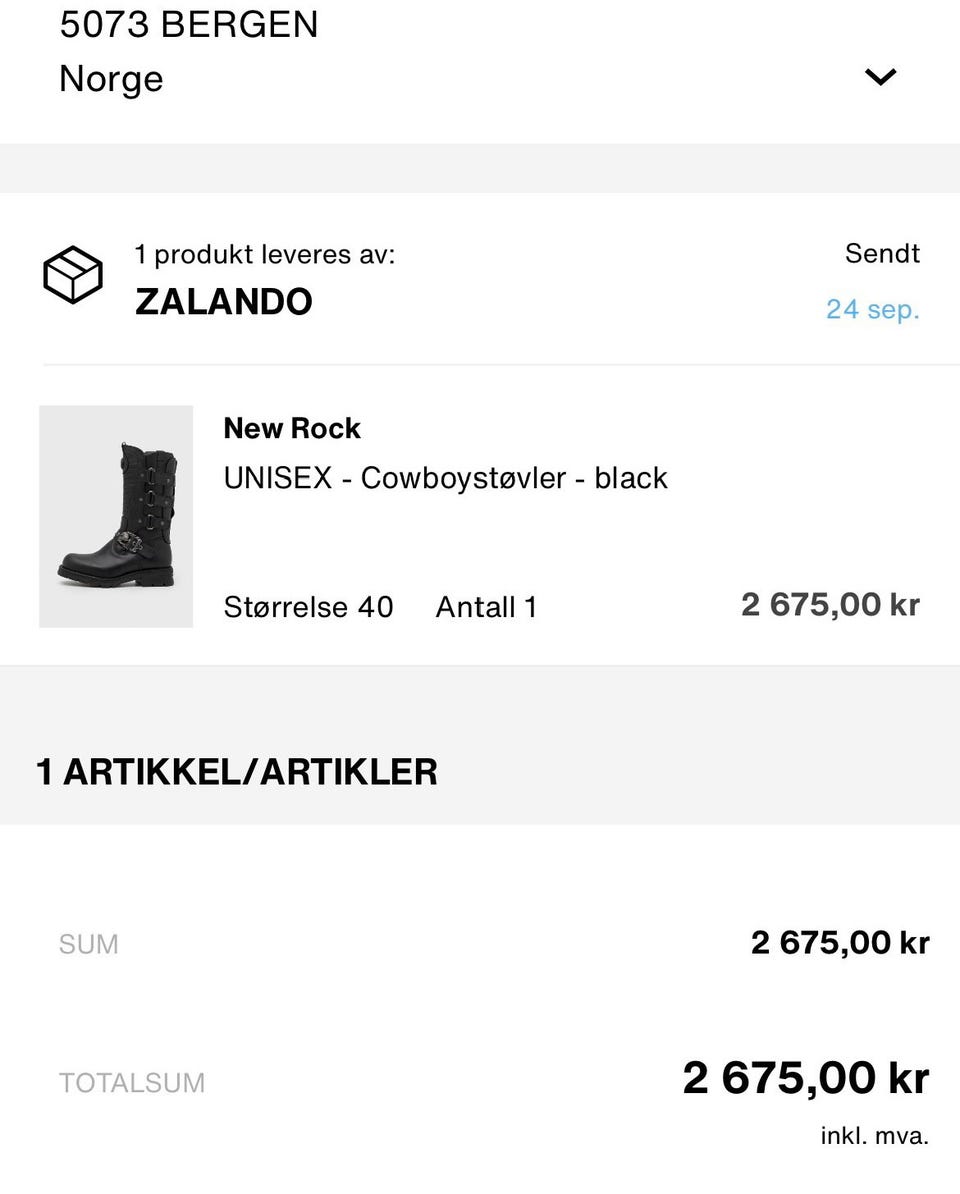Click the Norge country label

(x=111, y=78)
